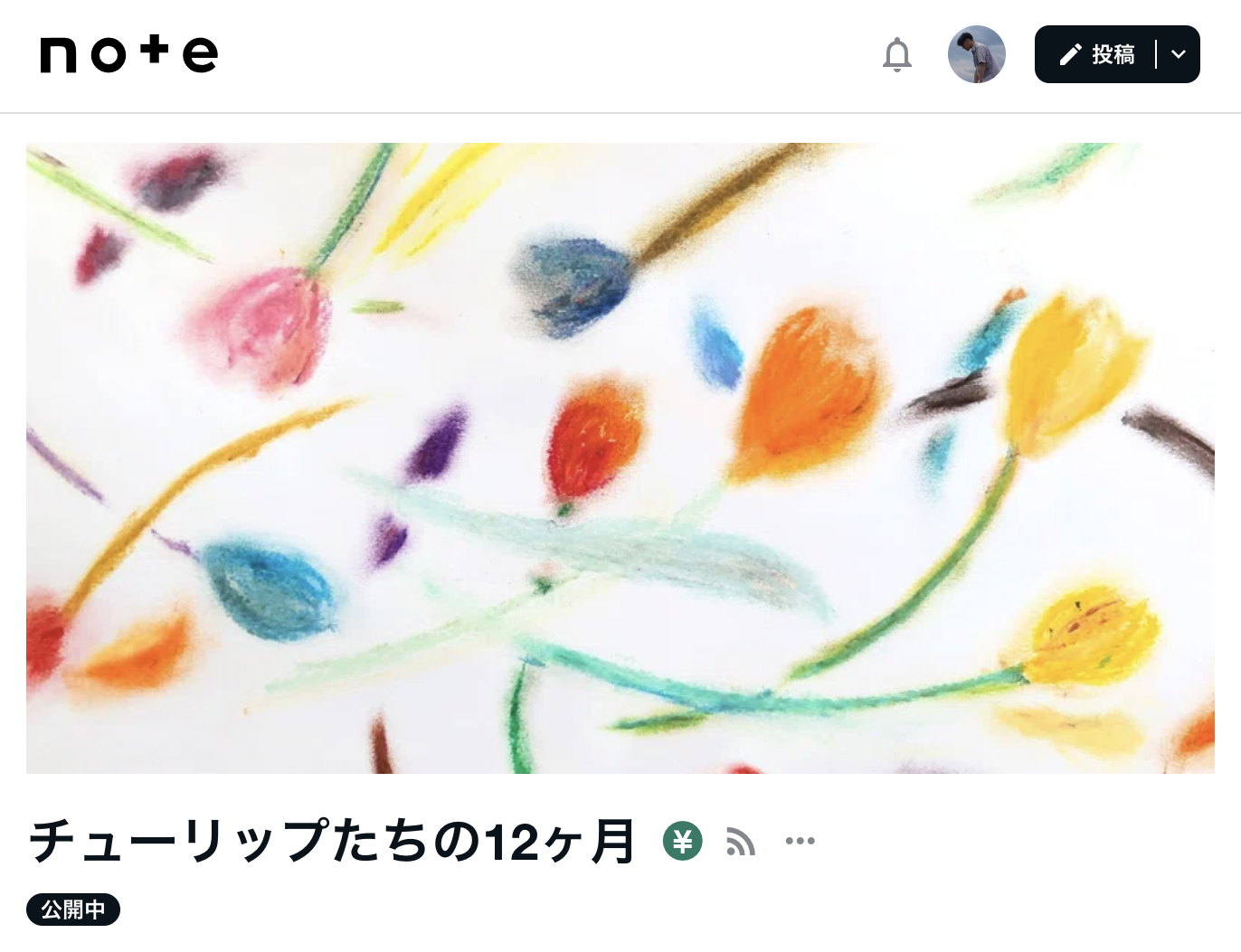Go to the note home logo
Image resolution: width=1241 pixels, height=952 pixels.
[x=129, y=54]
